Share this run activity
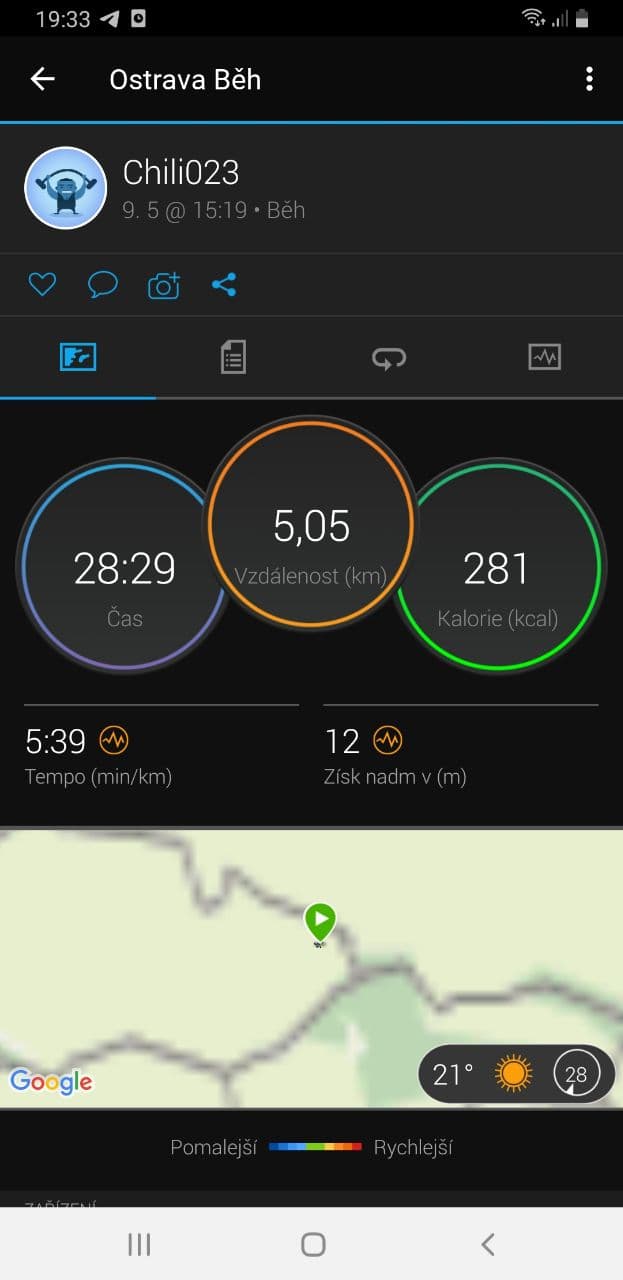The width and height of the screenshot is (623, 1280). pyautogui.click(x=224, y=285)
